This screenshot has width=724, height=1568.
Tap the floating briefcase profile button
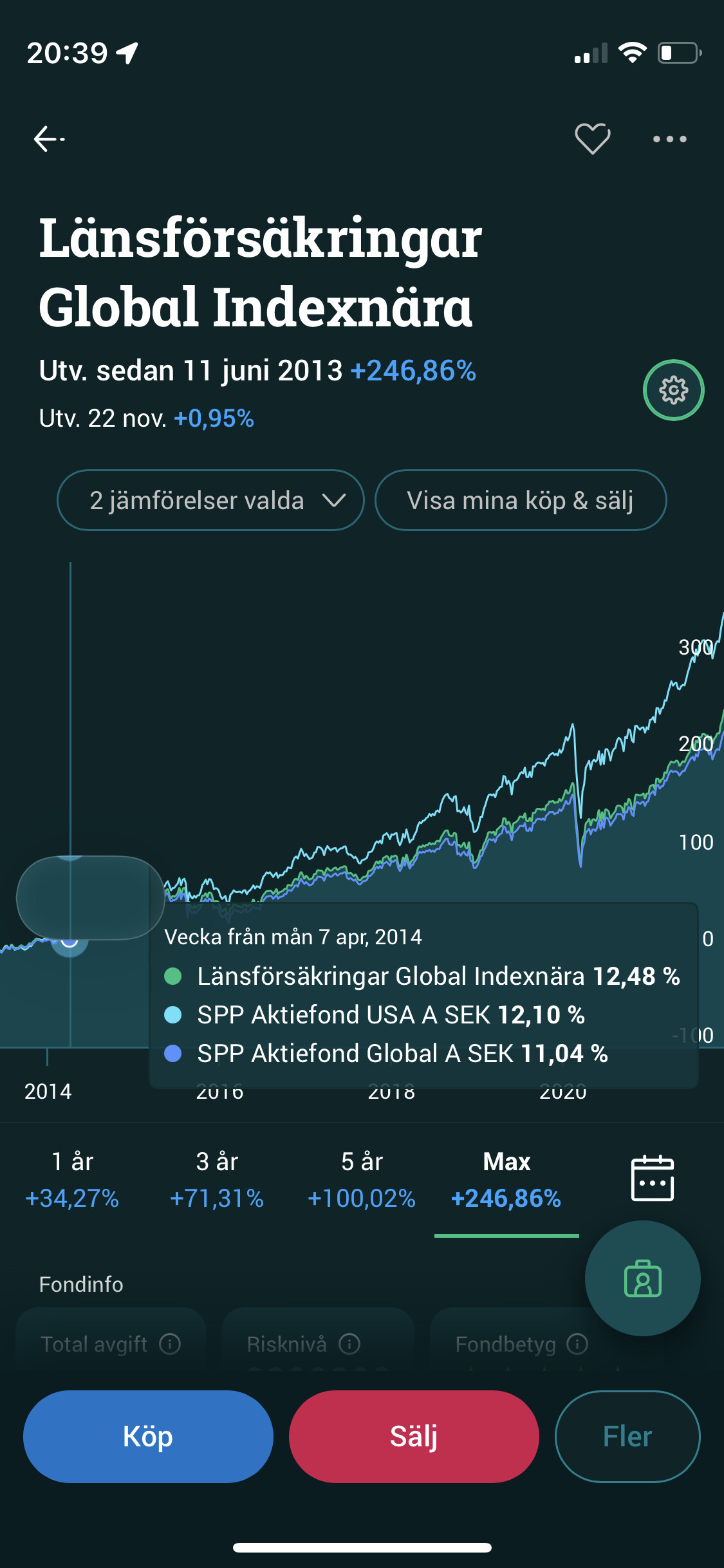click(642, 1278)
